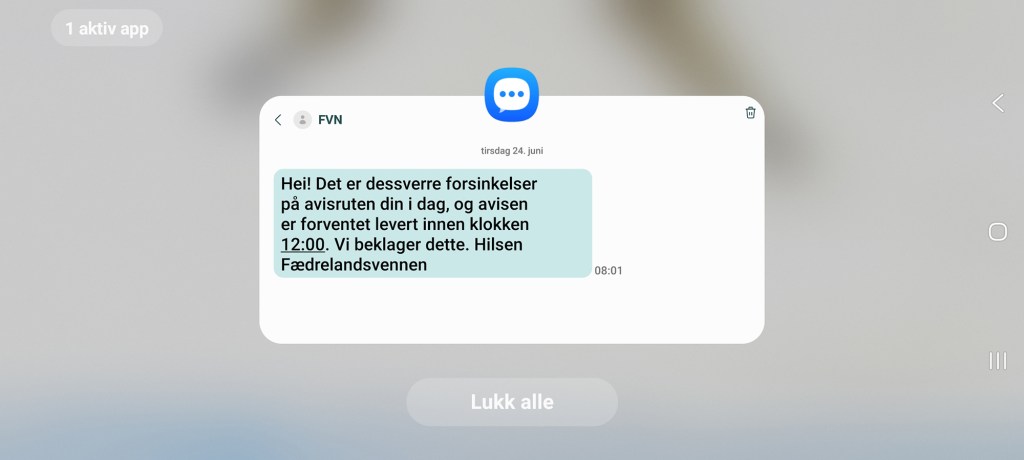Go to the home screen
The height and width of the screenshot is (460, 1024).
[x=997, y=232]
